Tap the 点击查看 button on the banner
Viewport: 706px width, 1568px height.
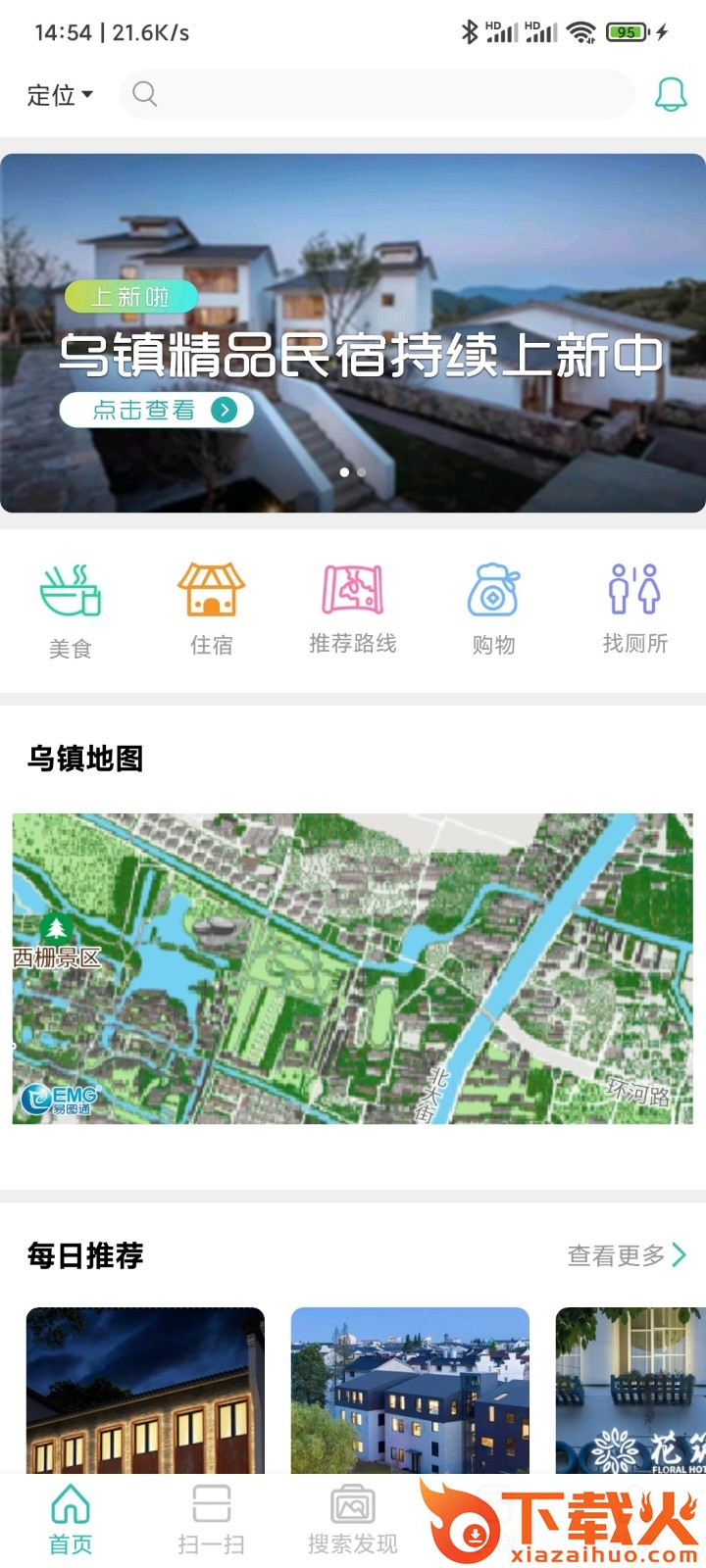(157, 410)
